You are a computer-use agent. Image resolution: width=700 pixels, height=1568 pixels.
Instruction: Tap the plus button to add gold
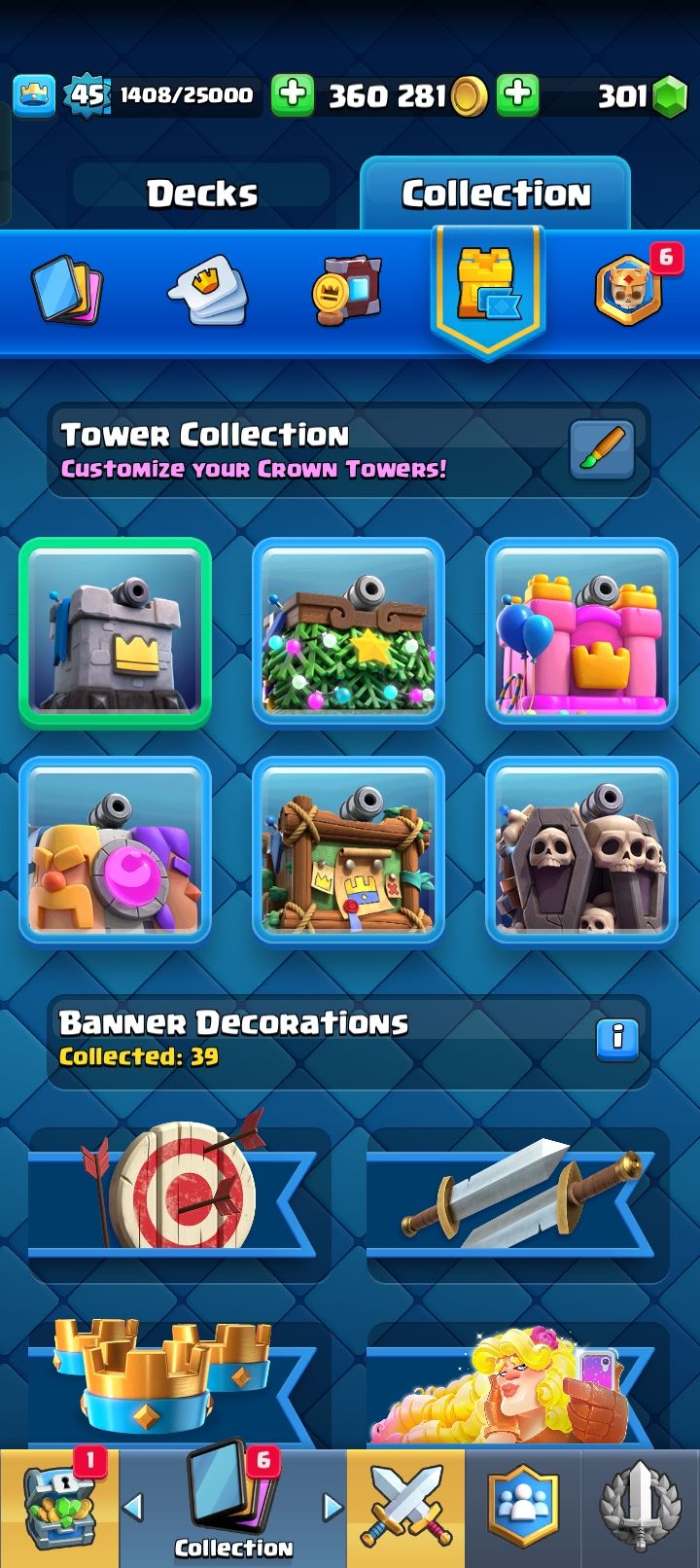(292, 94)
